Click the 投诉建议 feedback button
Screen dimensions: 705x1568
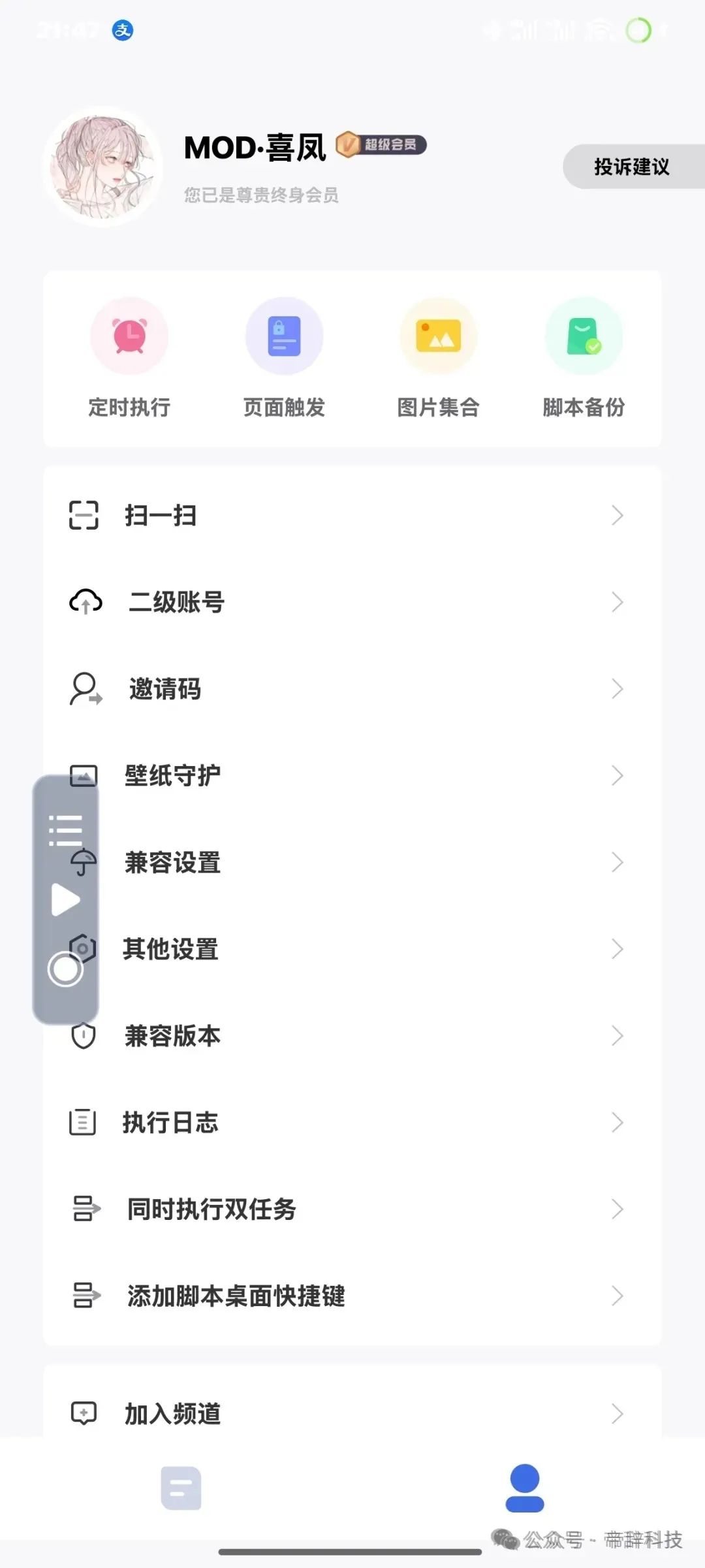632,167
